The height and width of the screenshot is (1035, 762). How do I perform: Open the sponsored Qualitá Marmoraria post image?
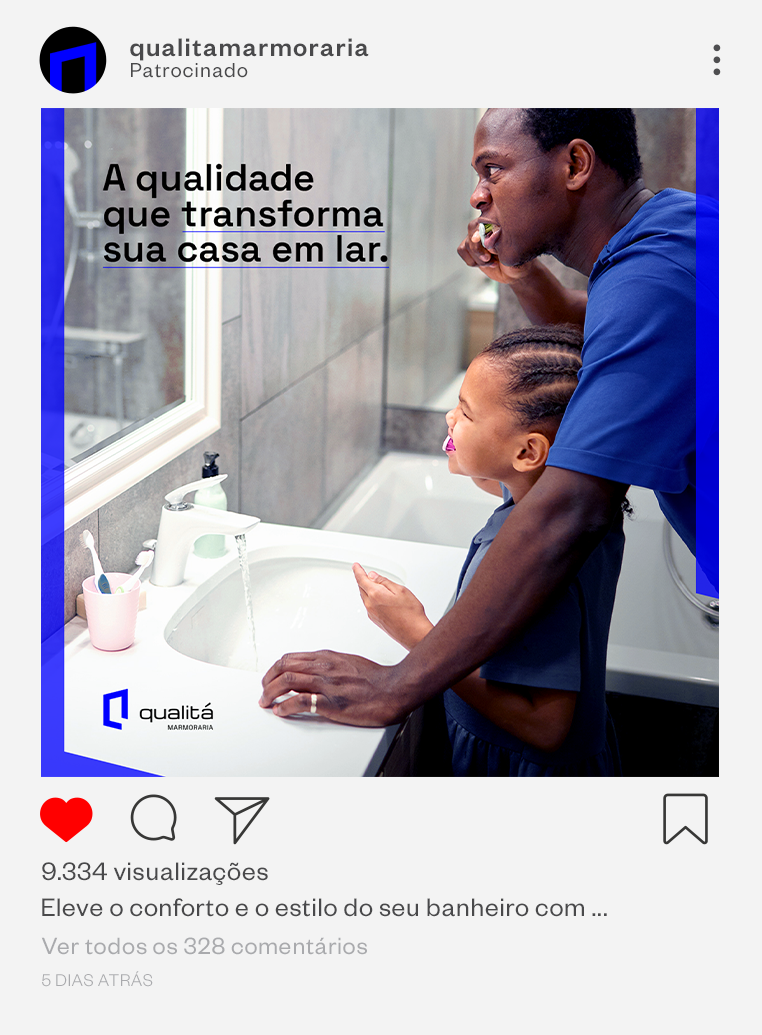[x=380, y=442]
